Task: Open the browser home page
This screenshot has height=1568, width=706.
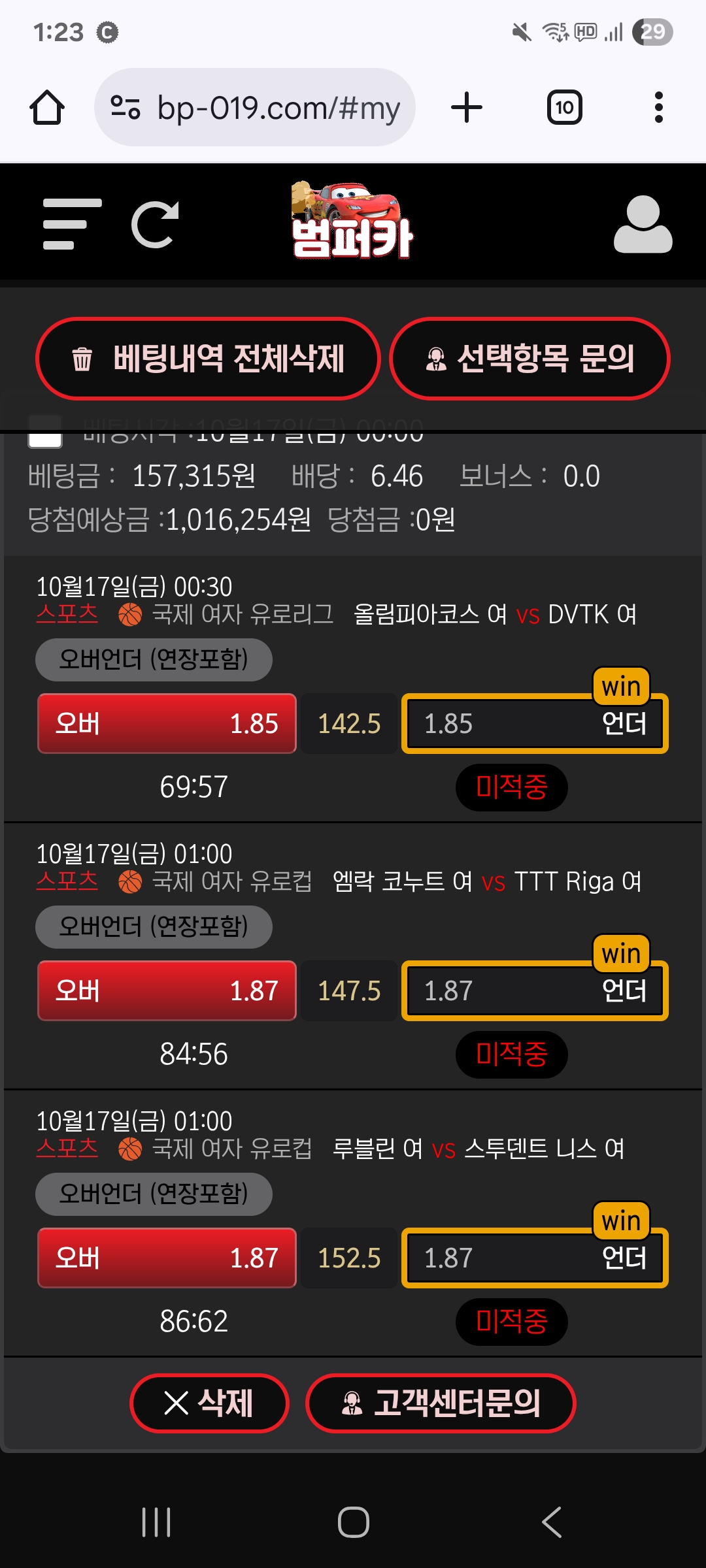Action: pos(47,108)
